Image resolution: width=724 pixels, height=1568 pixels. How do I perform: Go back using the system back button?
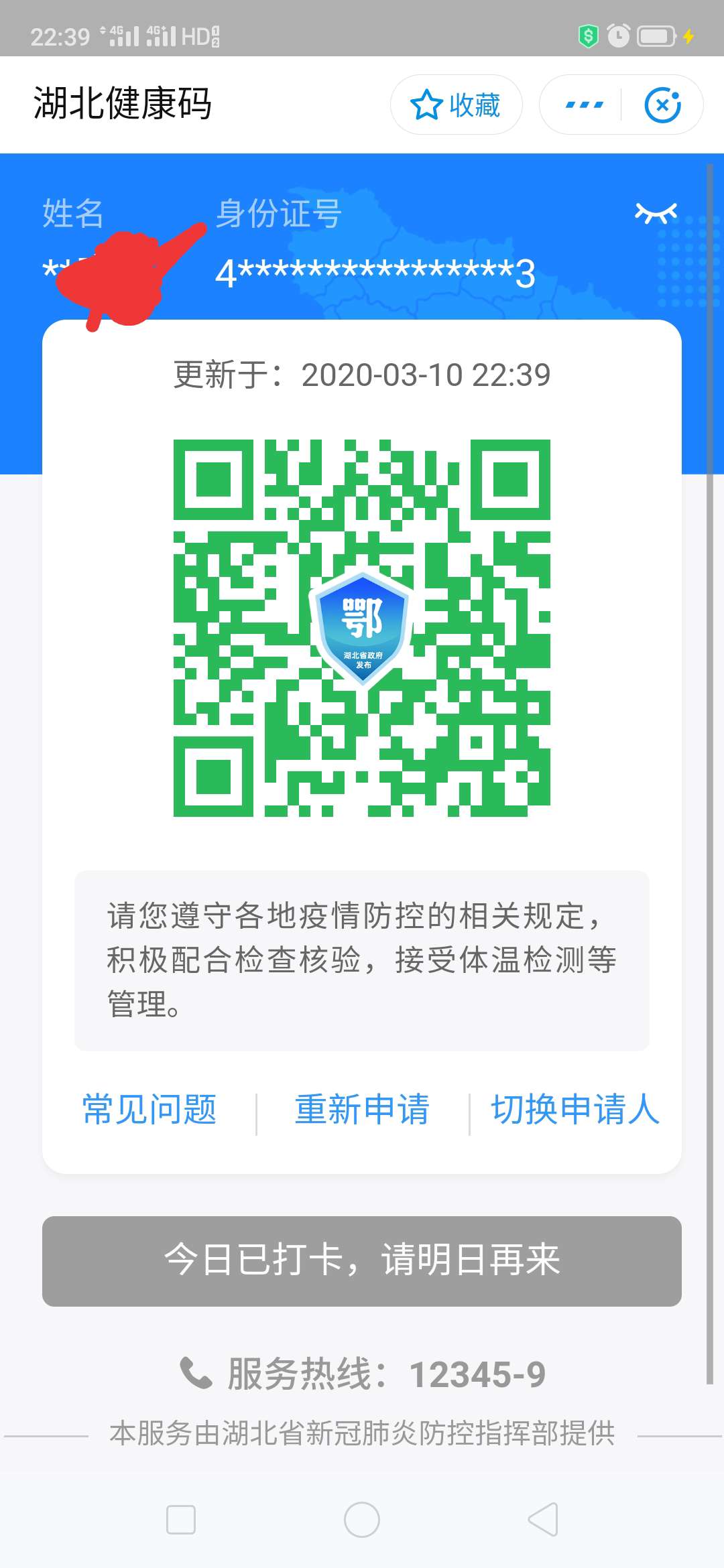(x=543, y=1519)
